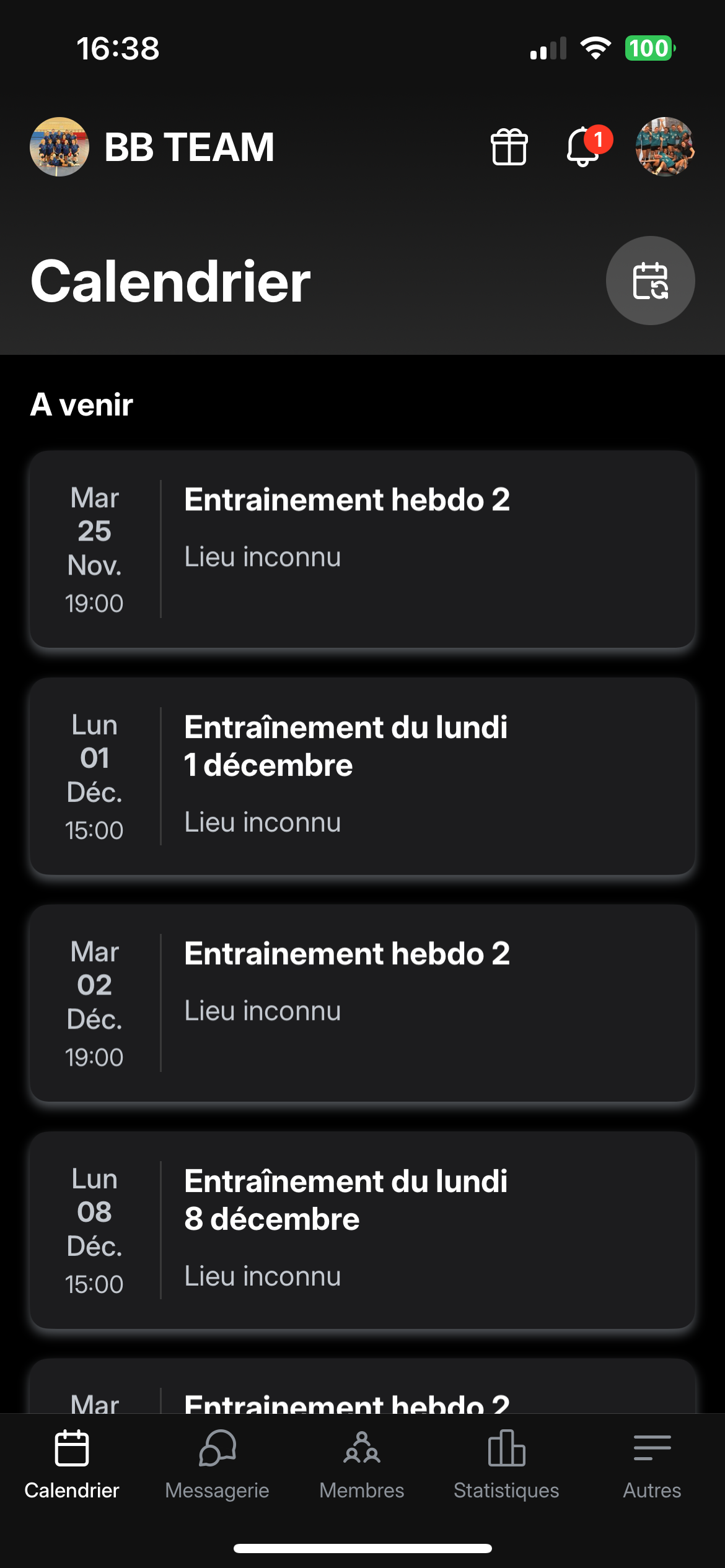
Task: Switch to the Statistiques tab
Action: coord(506,1468)
